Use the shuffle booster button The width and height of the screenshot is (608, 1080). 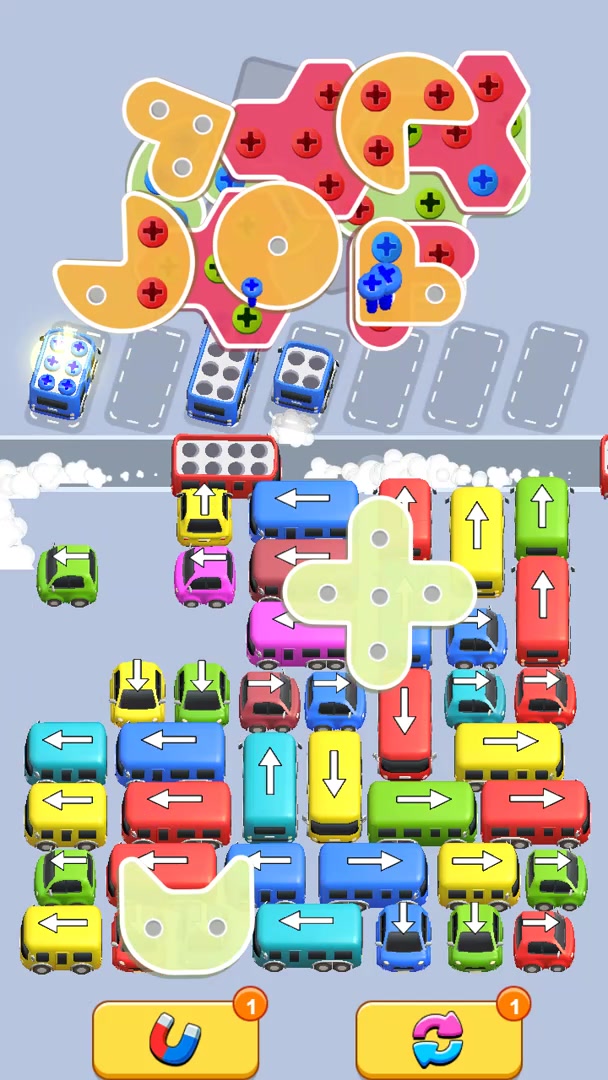439,1038
